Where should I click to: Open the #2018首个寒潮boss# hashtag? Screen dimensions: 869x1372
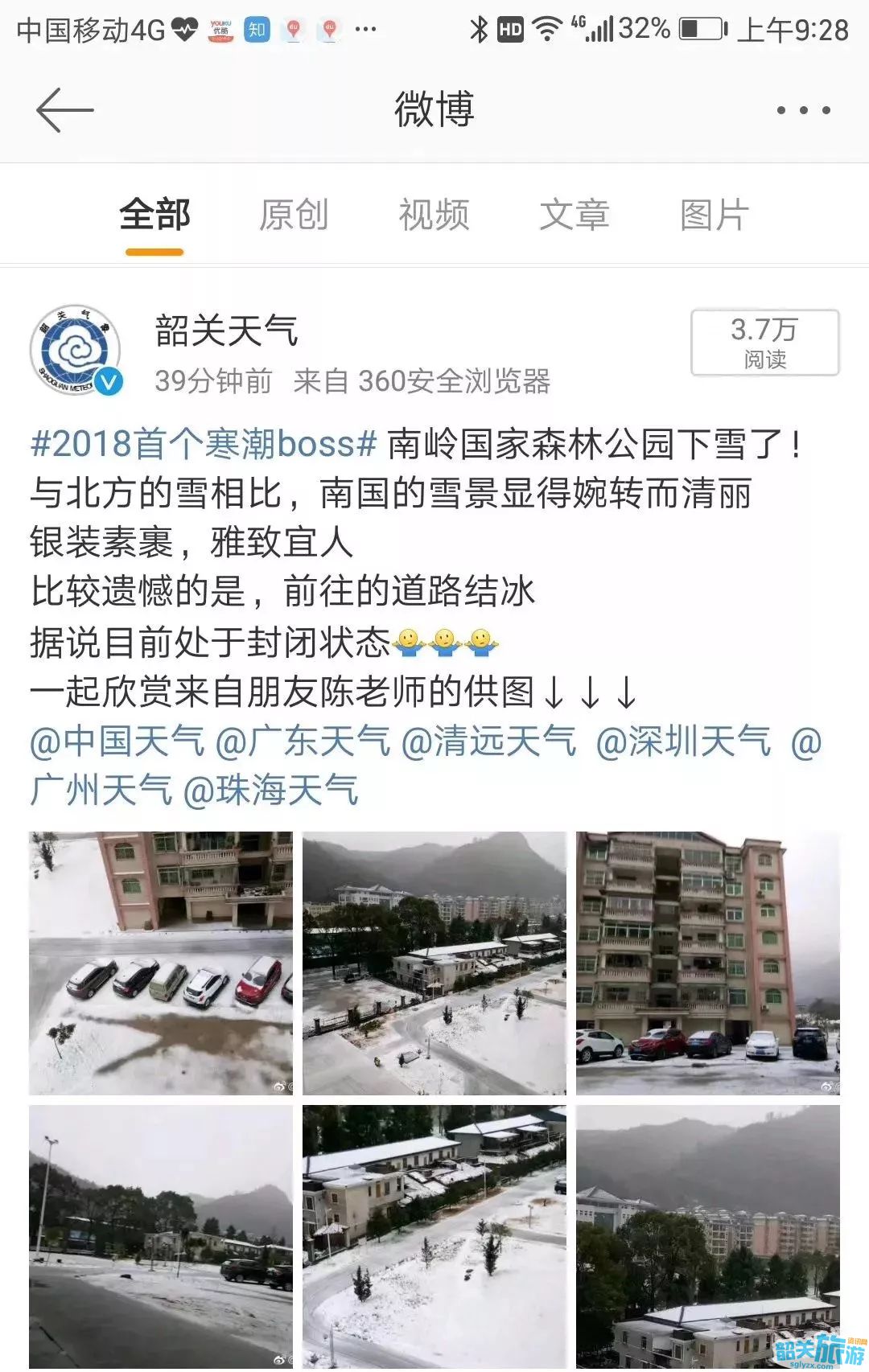click(204, 444)
